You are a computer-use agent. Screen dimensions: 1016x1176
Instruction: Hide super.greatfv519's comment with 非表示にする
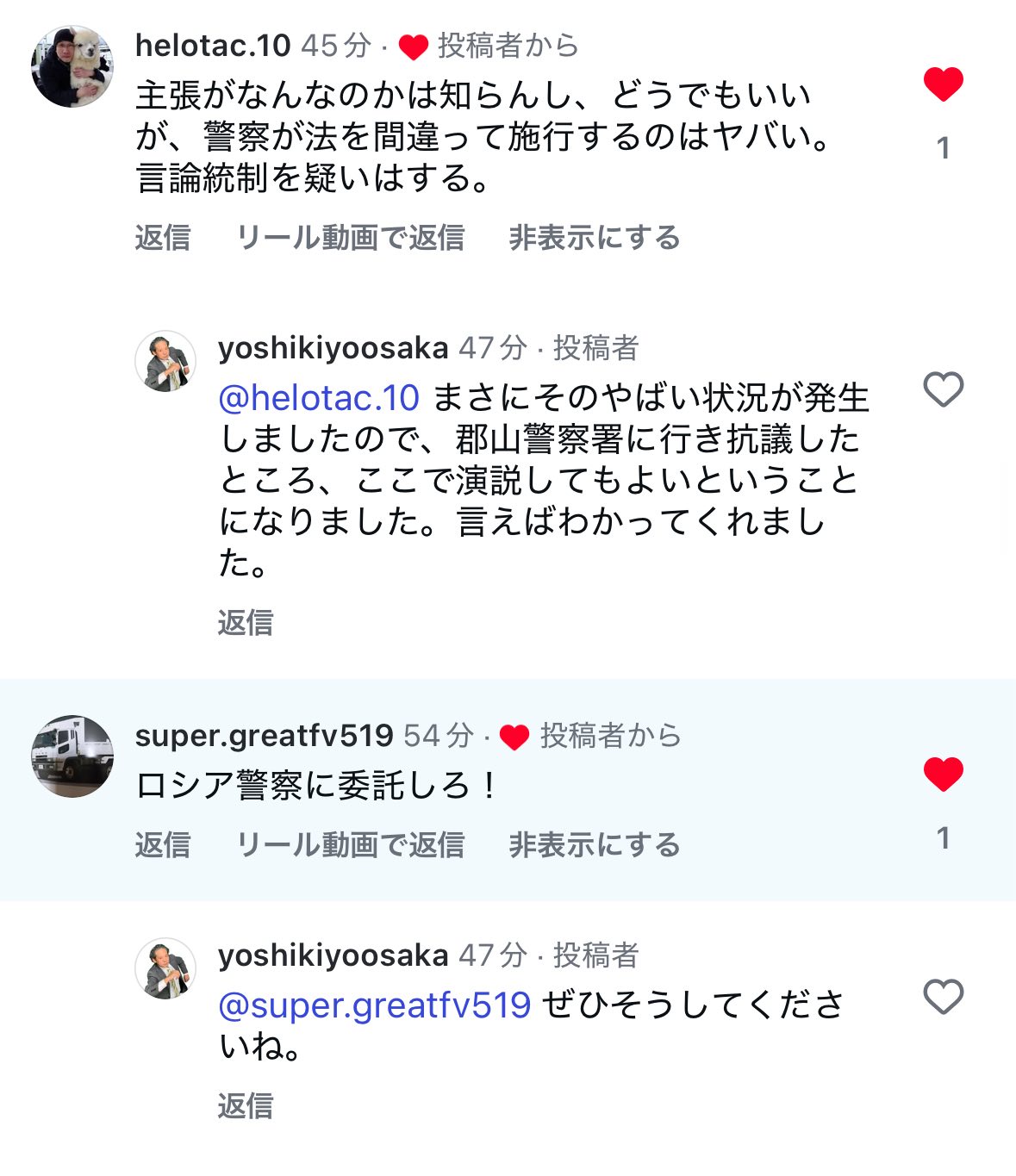click(x=594, y=845)
